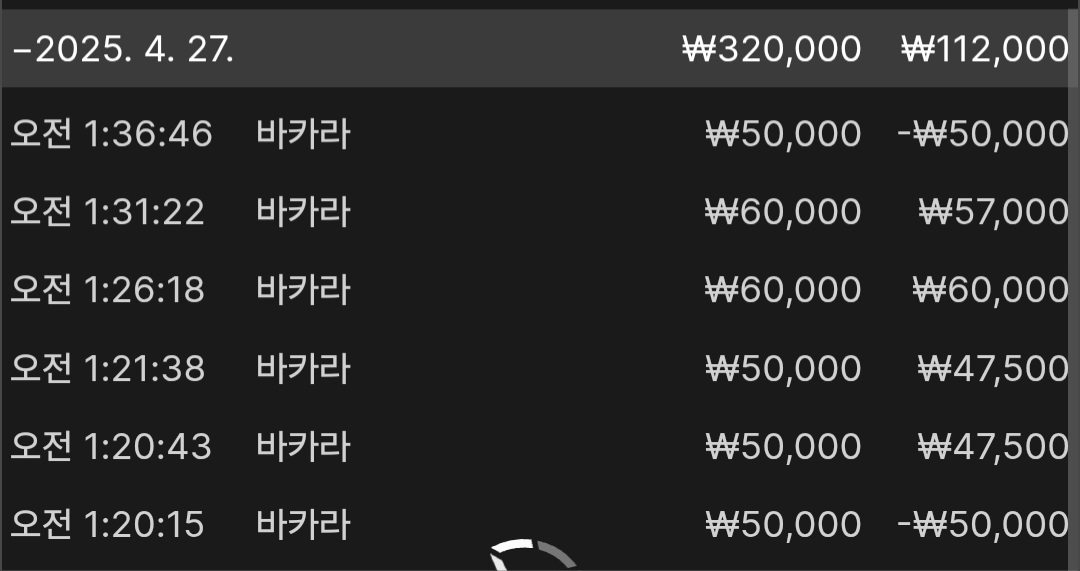Open the 오전 1:36:46 바카라 bet record
This screenshot has height=571, width=1080.
(540, 134)
